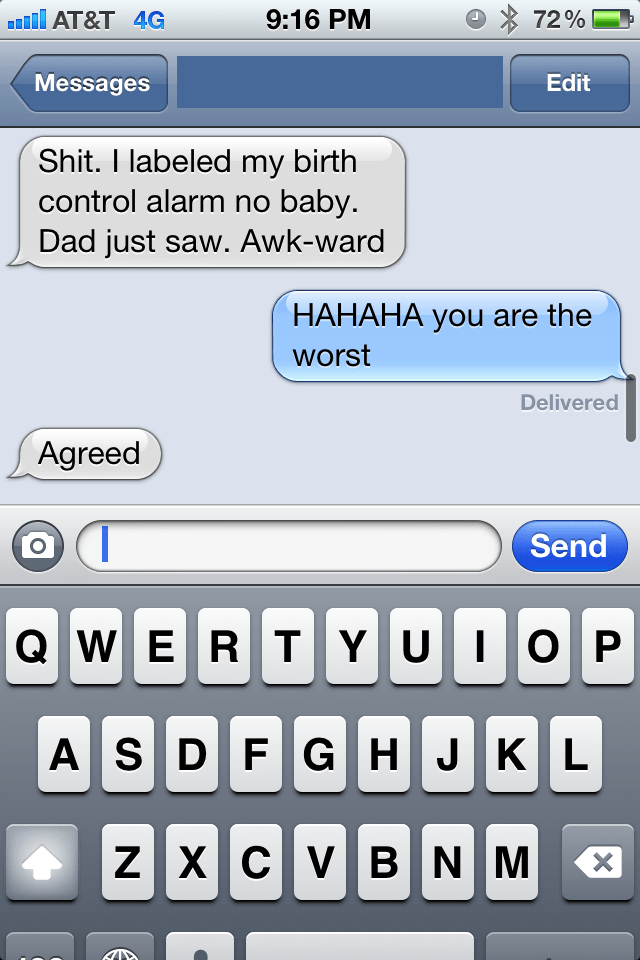640x960 pixels.
Task: Toggle the shift key on keyboard
Action: (41, 862)
